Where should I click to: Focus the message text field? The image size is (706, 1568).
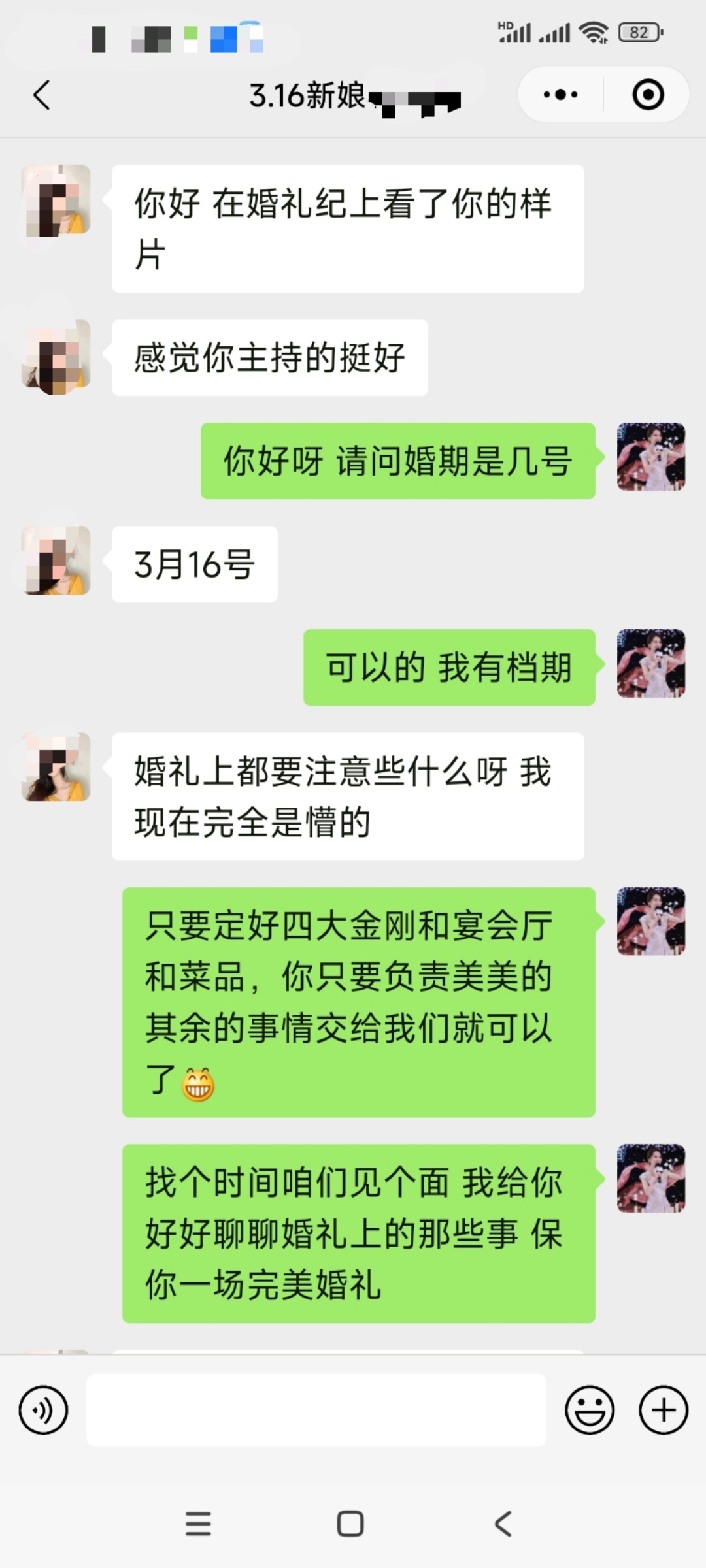pyautogui.click(x=316, y=1410)
